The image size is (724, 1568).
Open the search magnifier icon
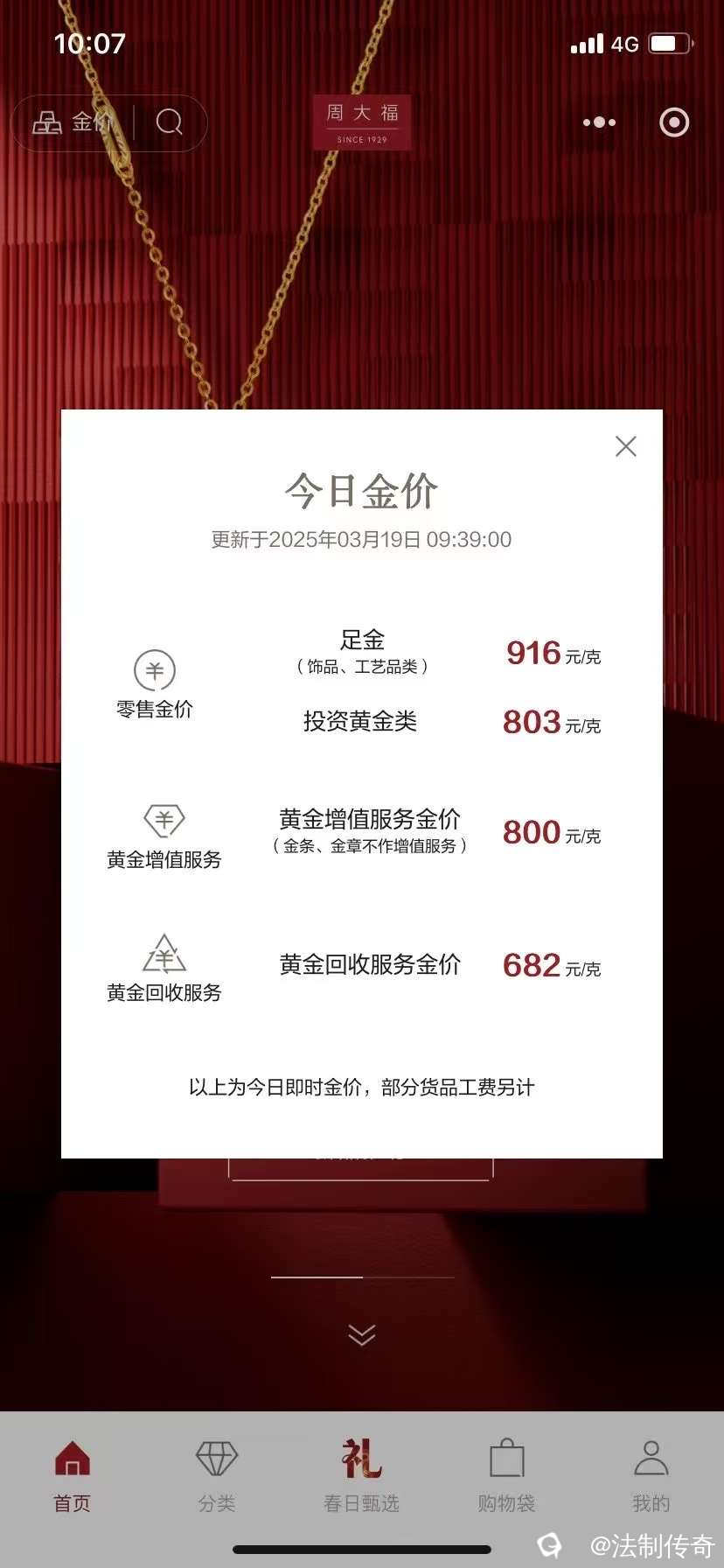[x=170, y=122]
